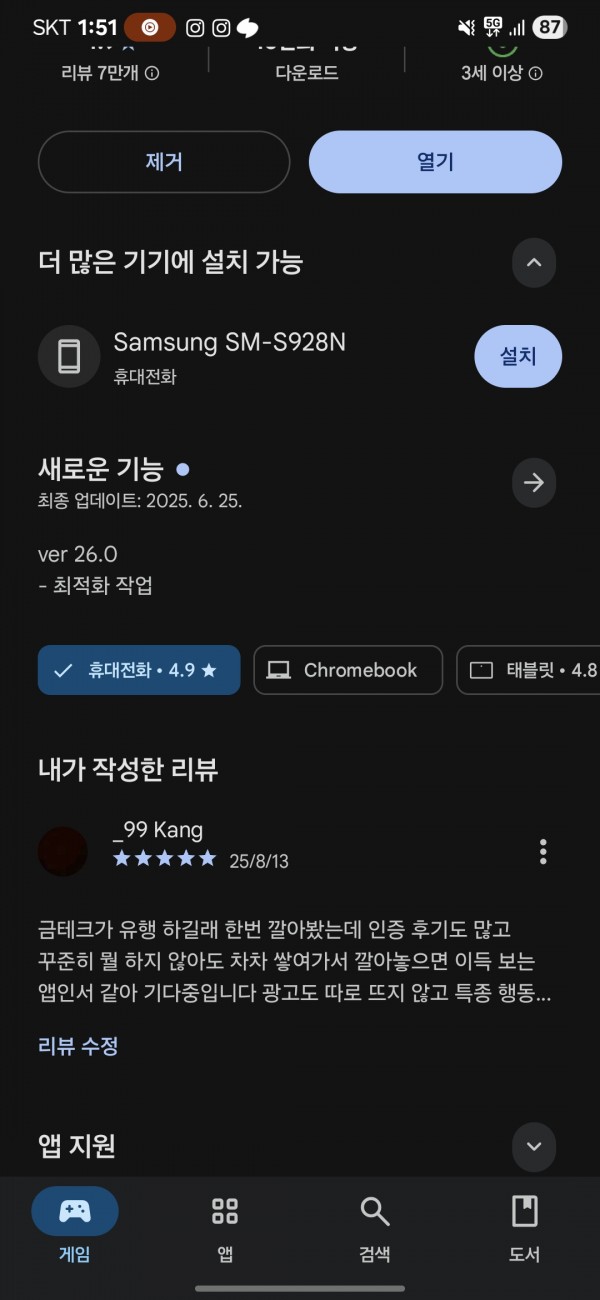Open the app with 열기 button

[435, 162]
